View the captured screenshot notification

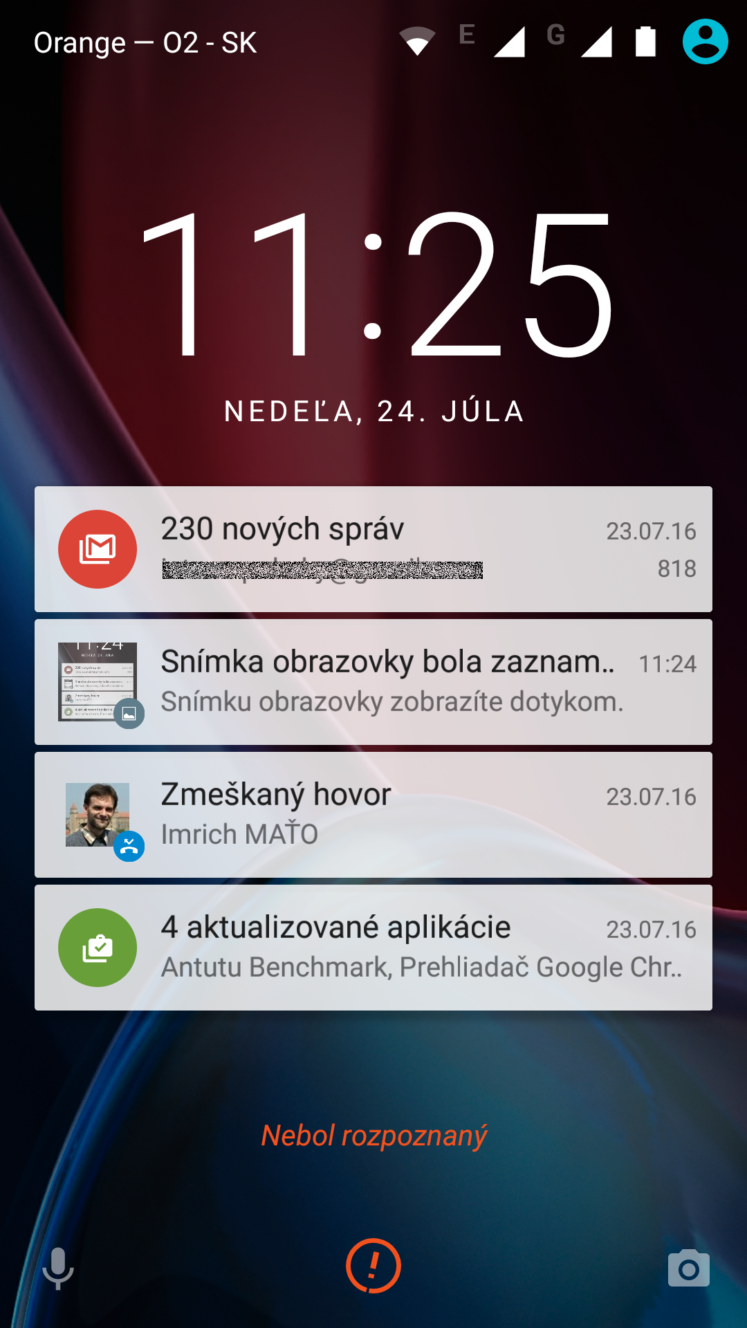tap(373, 682)
